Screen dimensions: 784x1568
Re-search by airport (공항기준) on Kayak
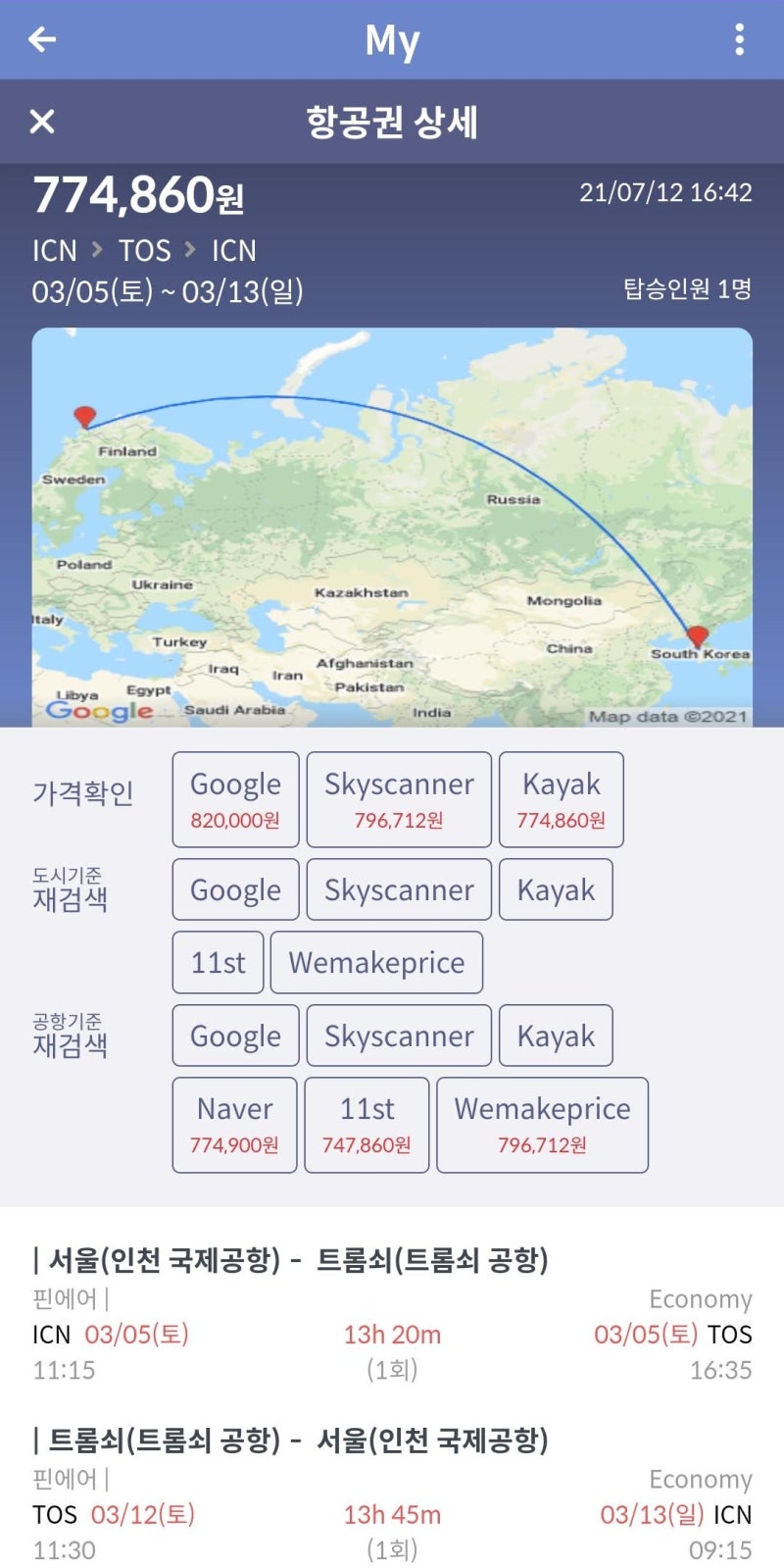tap(556, 1036)
